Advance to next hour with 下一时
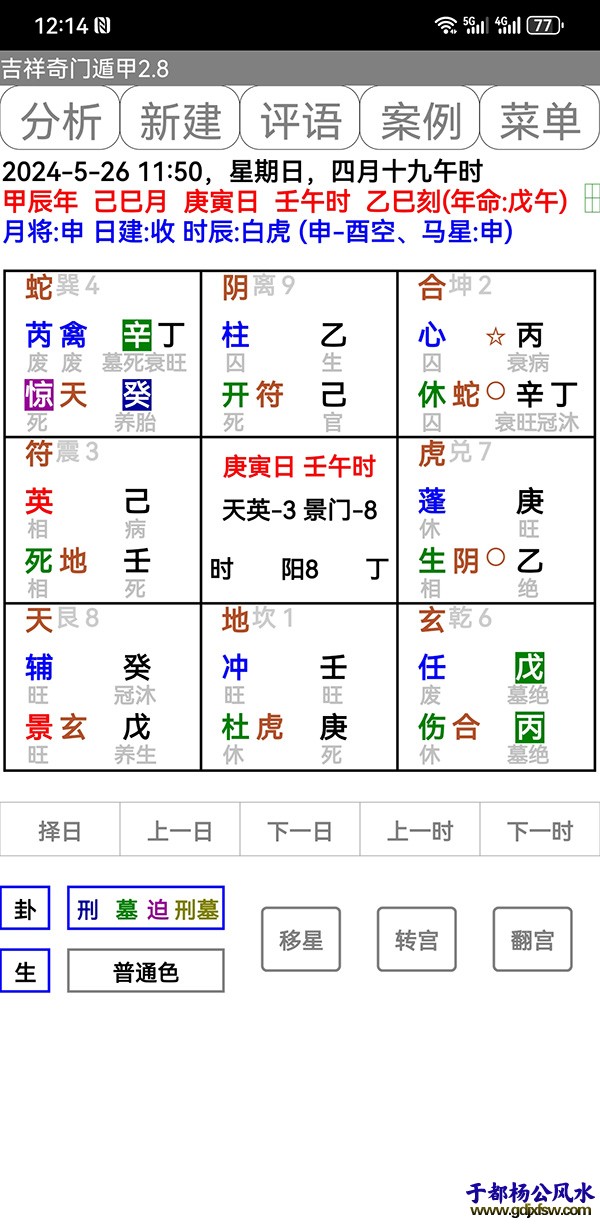This screenshot has width=600, height=1224. coord(540,830)
